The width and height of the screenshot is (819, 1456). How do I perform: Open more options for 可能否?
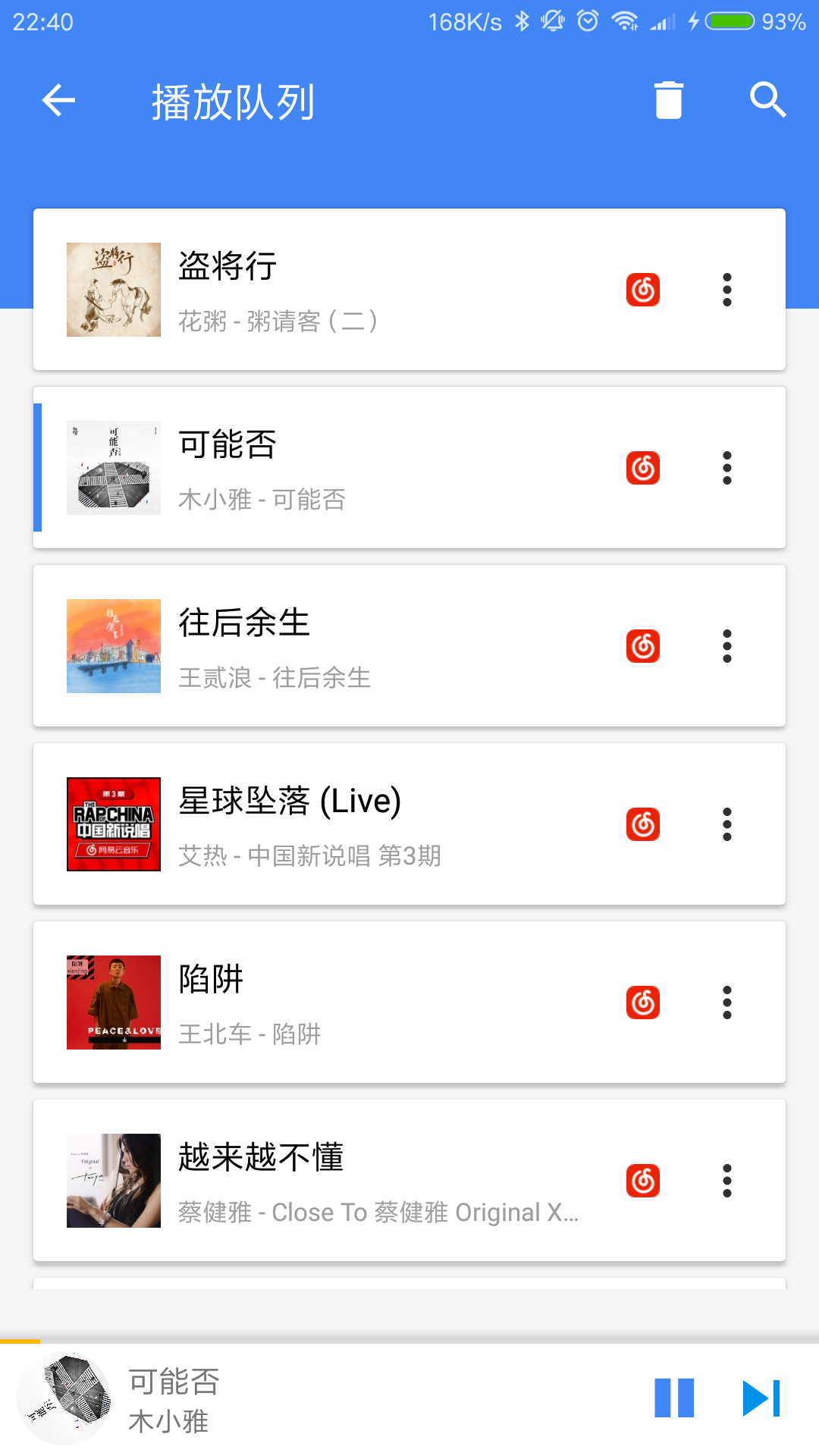click(x=726, y=468)
